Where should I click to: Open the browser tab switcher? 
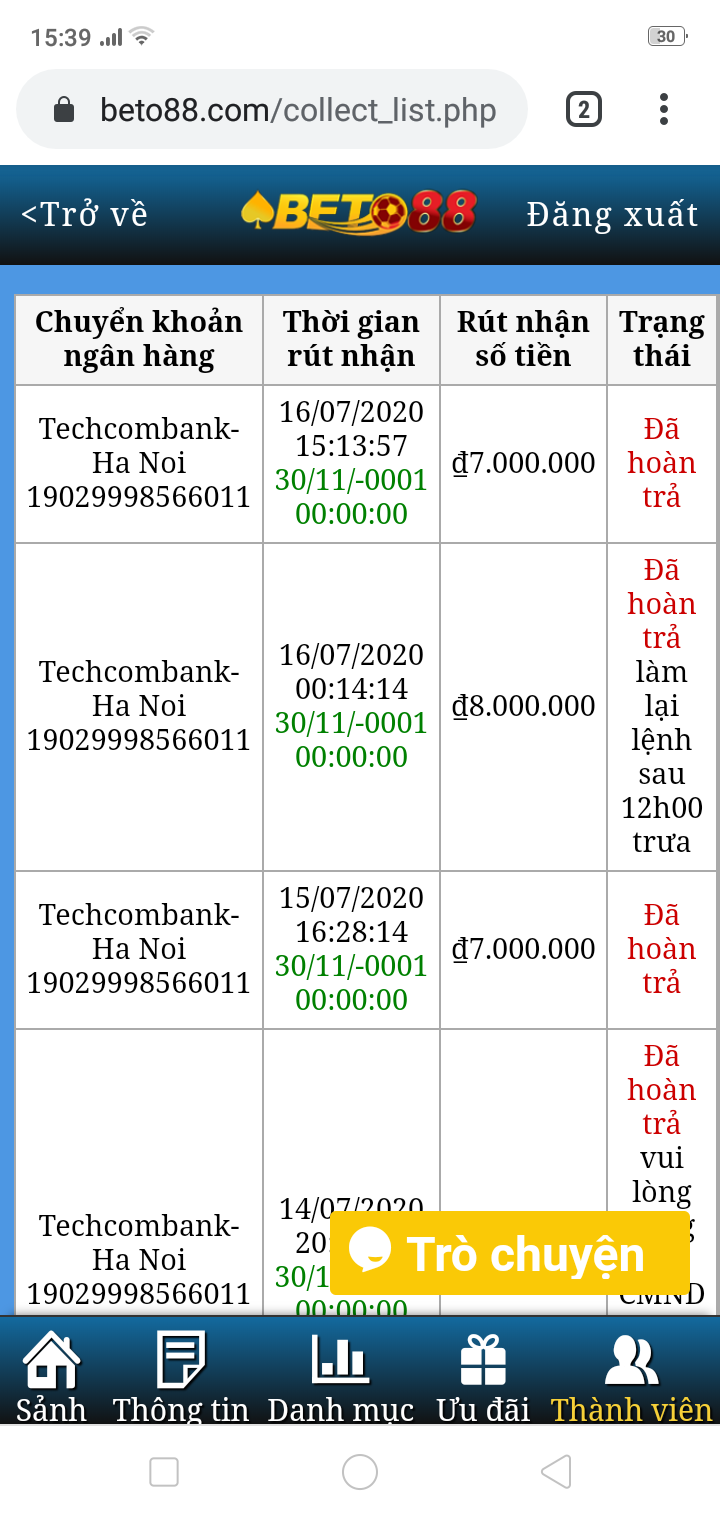pyautogui.click(x=584, y=109)
